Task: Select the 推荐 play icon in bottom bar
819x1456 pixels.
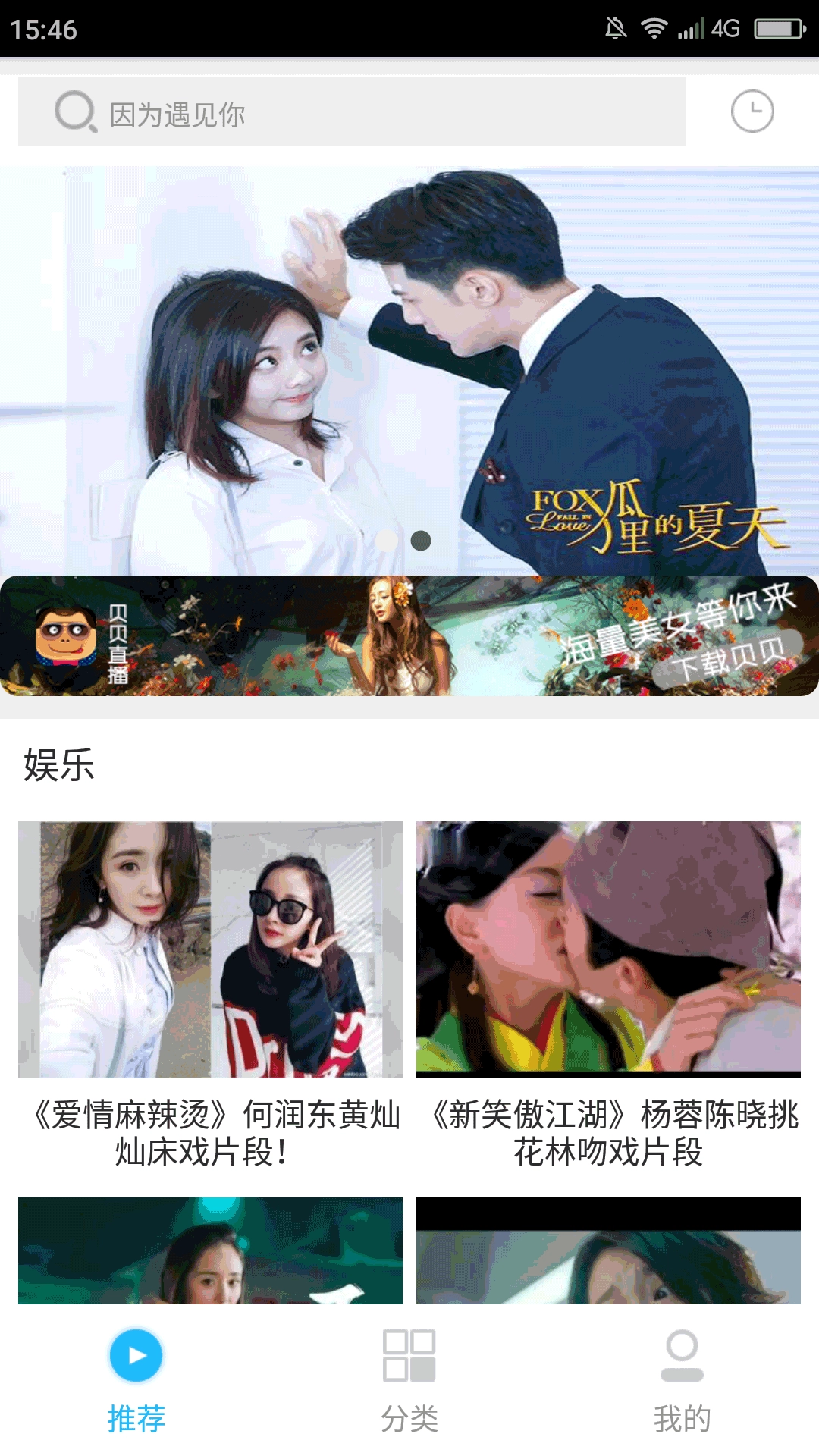Action: point(135,1354)
